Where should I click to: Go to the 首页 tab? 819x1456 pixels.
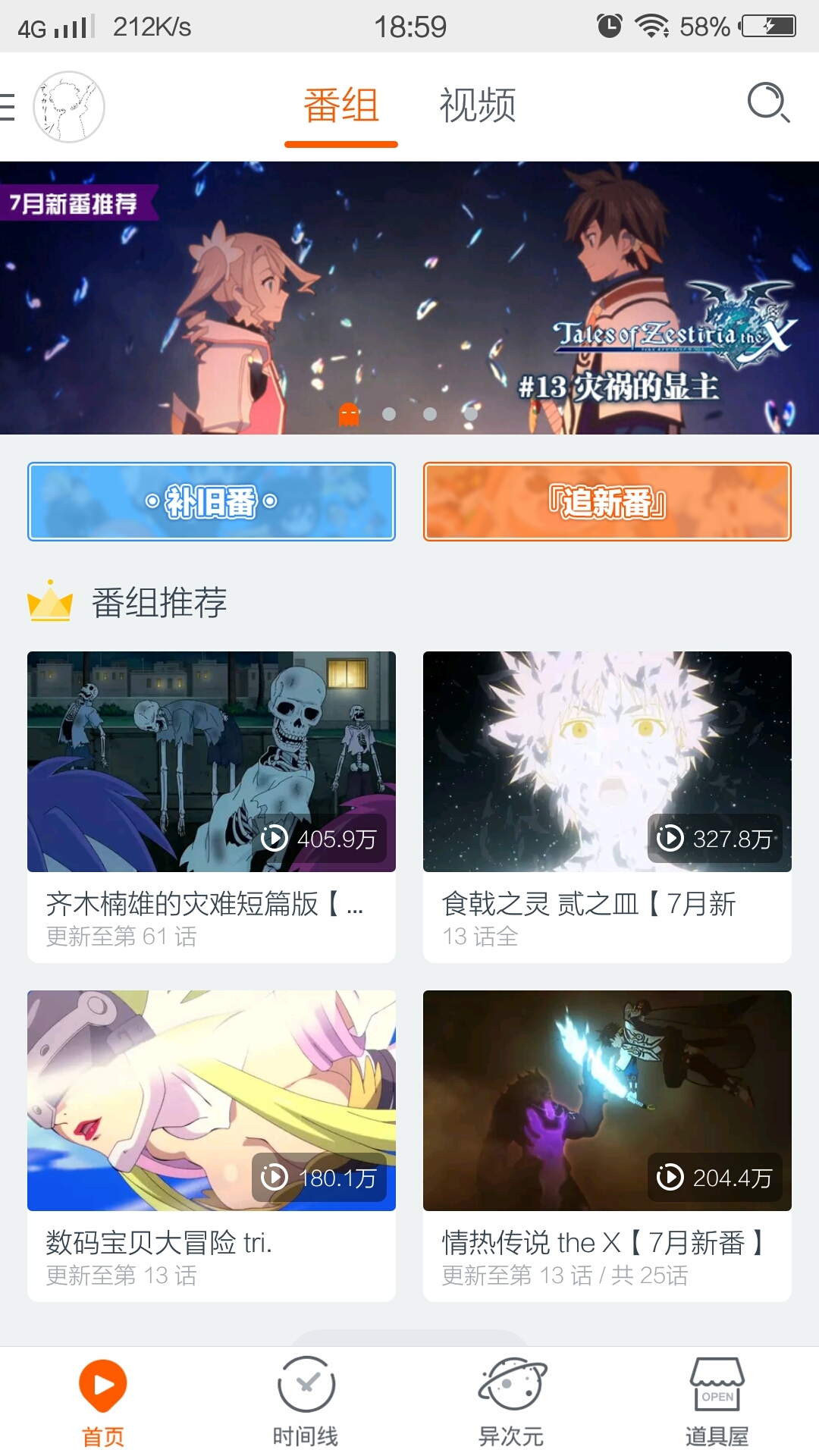pyautogui.click(x=103, y=1401)
